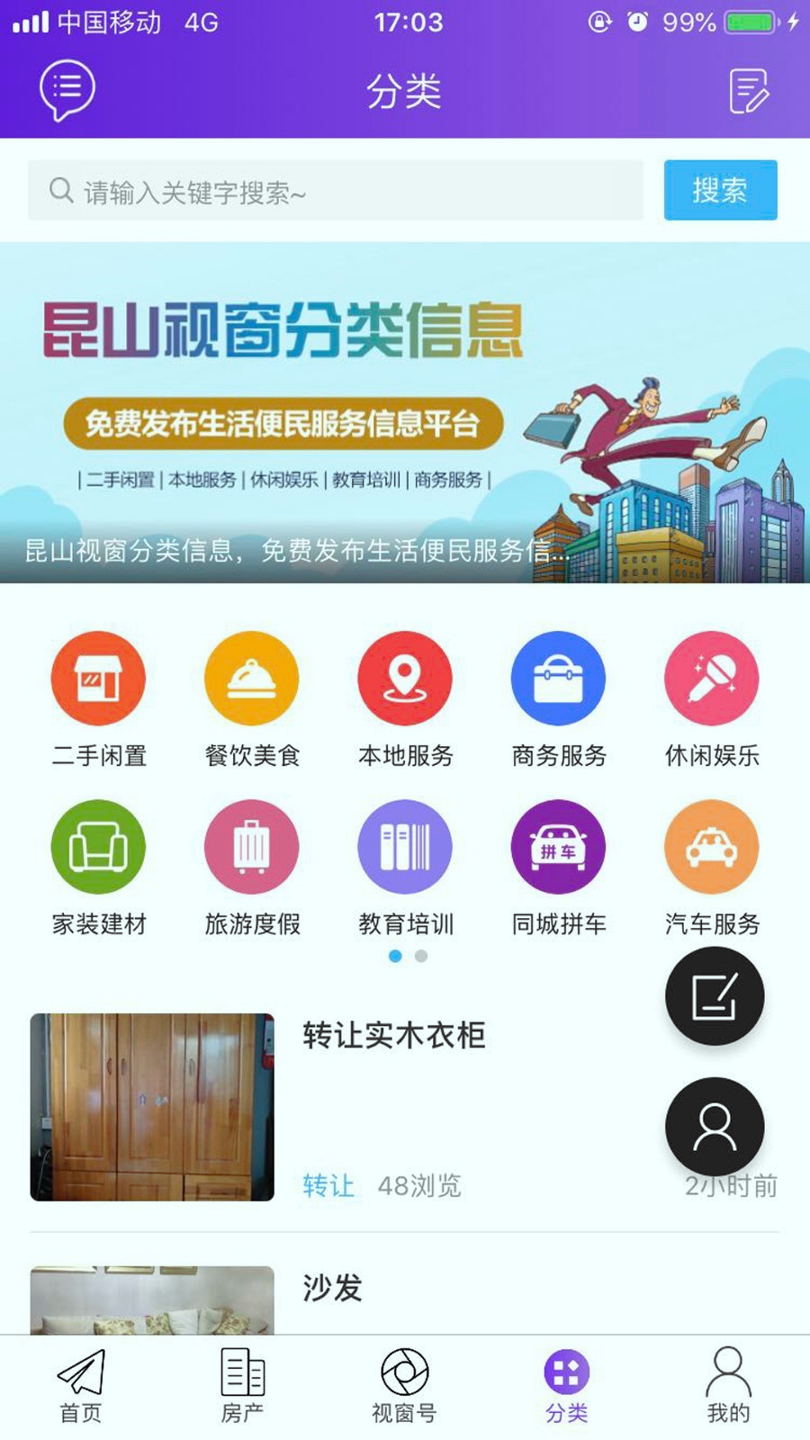This screenshot has width=810, height=1440.
Task: Click the 汽车服务 taxi icon
Action: tap(710, 845)
